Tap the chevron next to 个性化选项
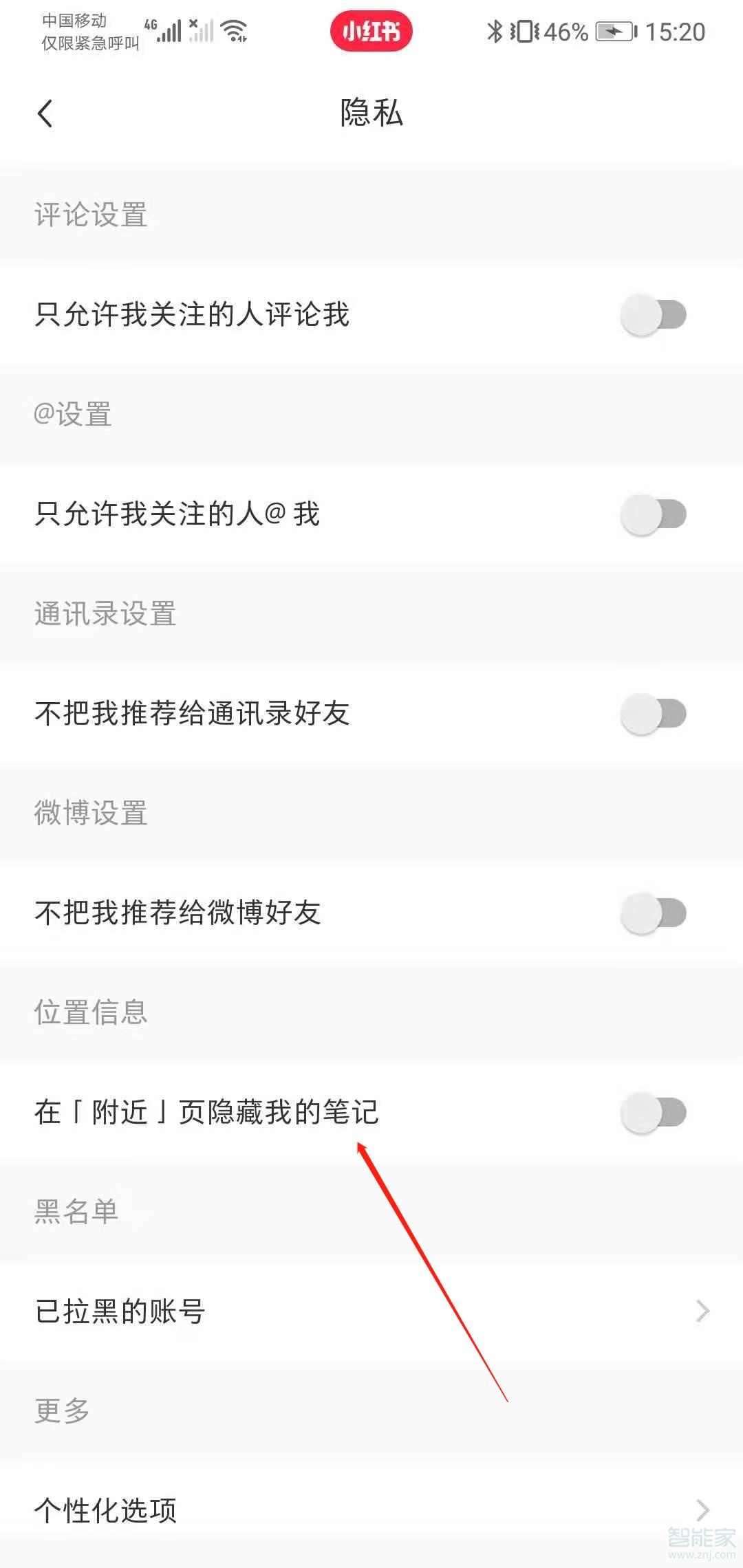This screenshot has height=1568, width=743. click(701, 1510)
